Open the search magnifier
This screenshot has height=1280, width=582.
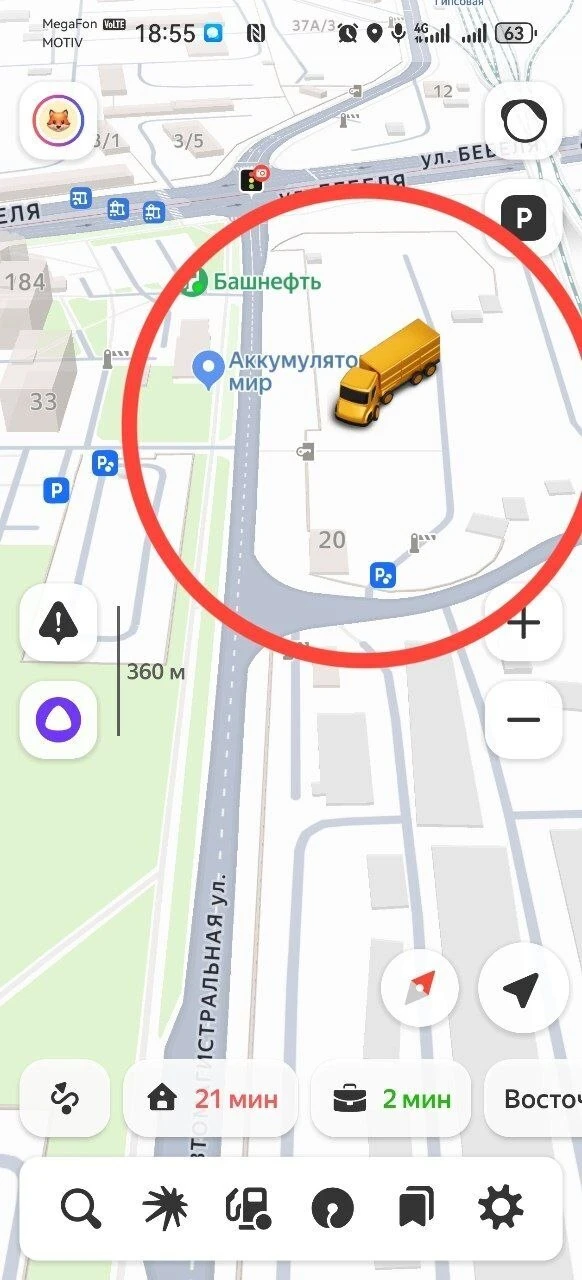(81, 1209)
